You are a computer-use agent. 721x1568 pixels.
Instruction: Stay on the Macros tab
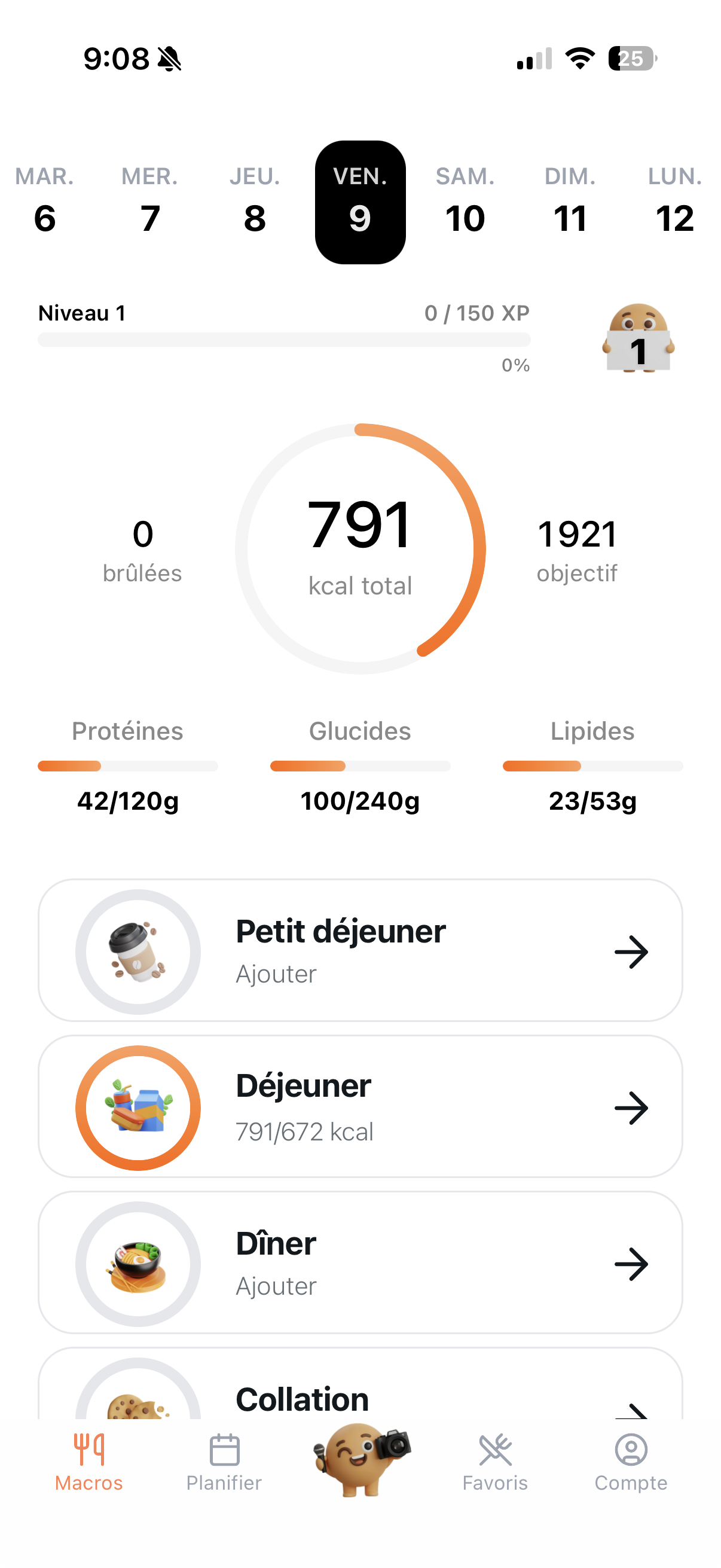(x=89, y=1462)
